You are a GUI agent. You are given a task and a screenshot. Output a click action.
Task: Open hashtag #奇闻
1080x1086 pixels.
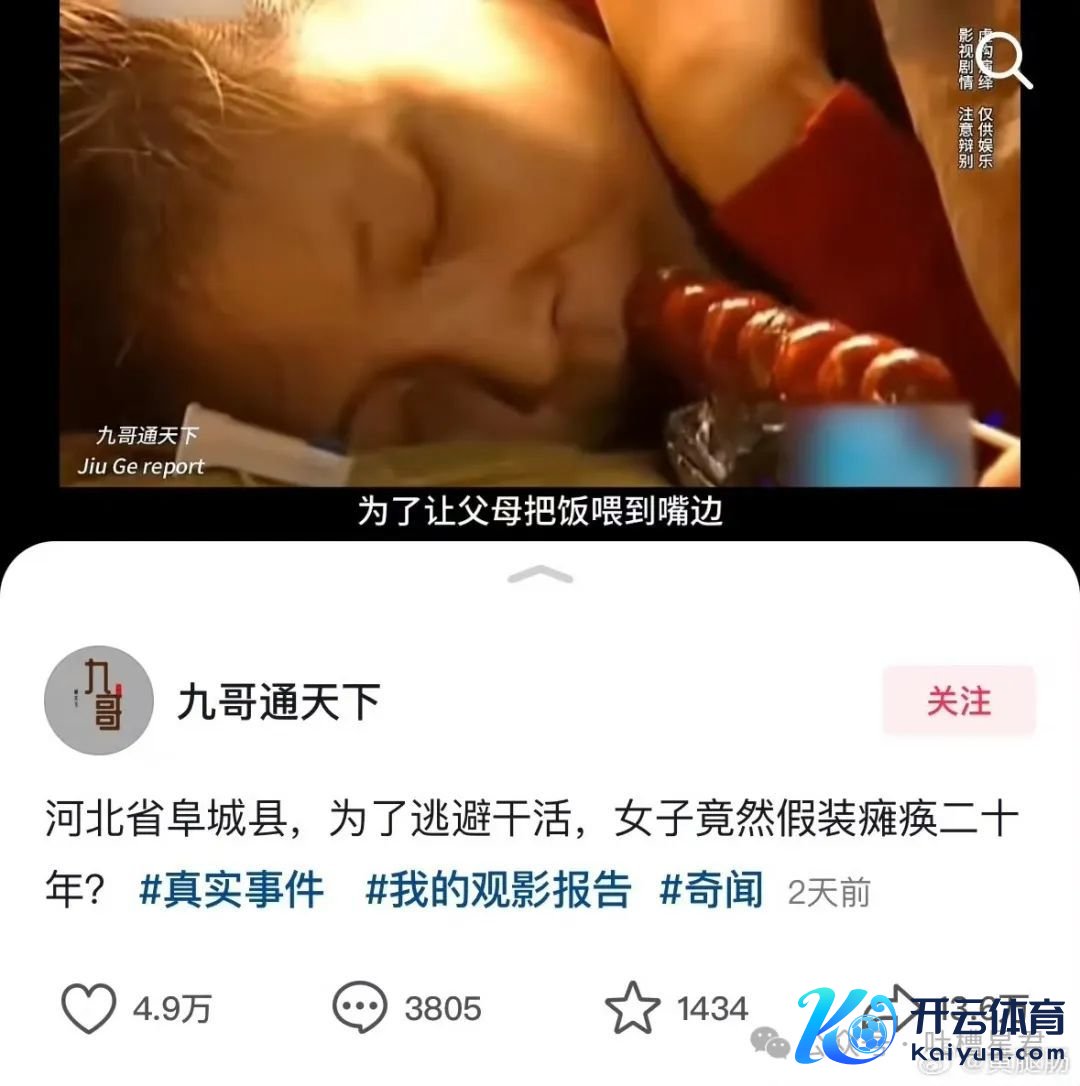[711, 890]
